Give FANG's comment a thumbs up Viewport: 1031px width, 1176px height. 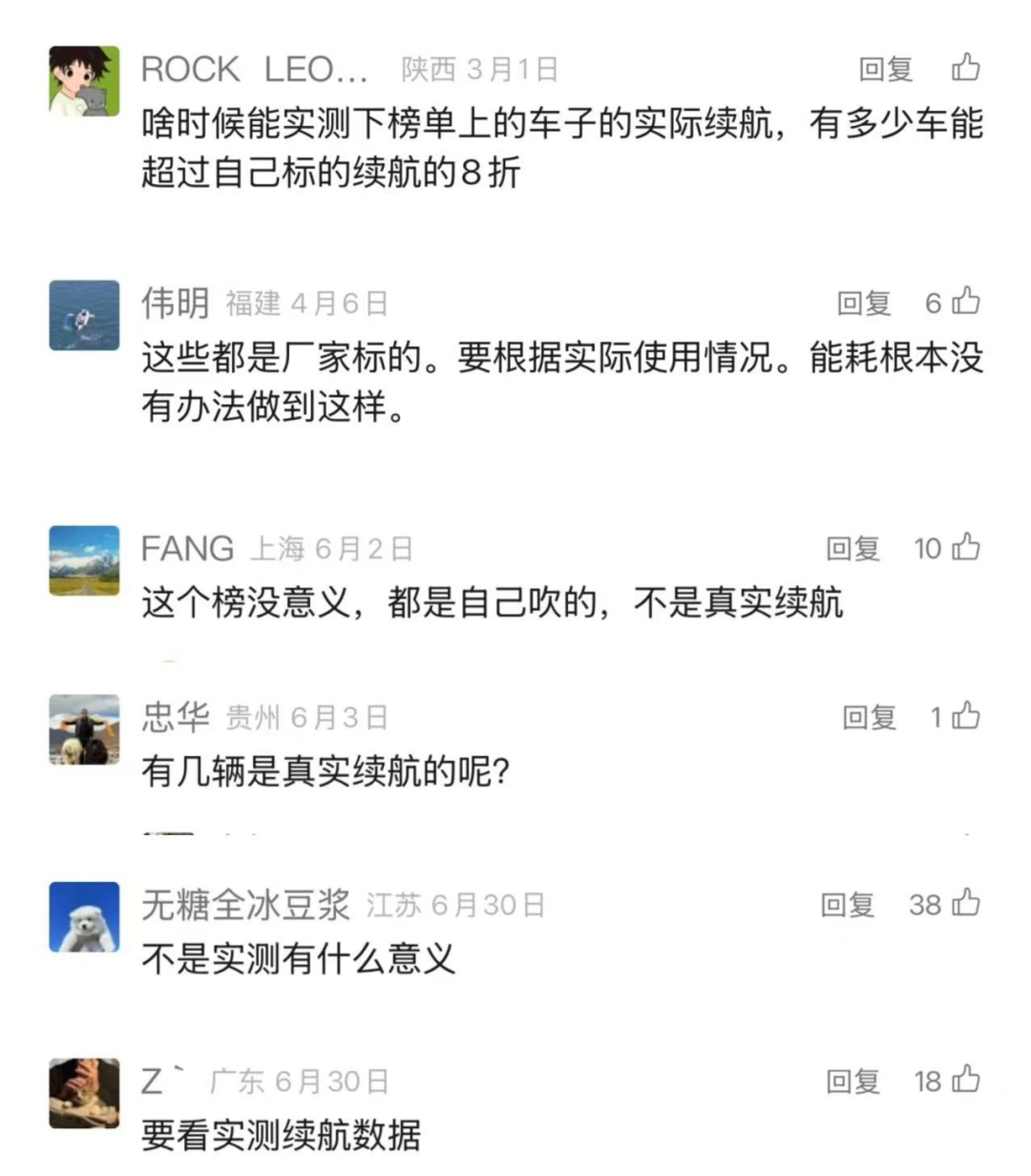[x=965, y=547]
